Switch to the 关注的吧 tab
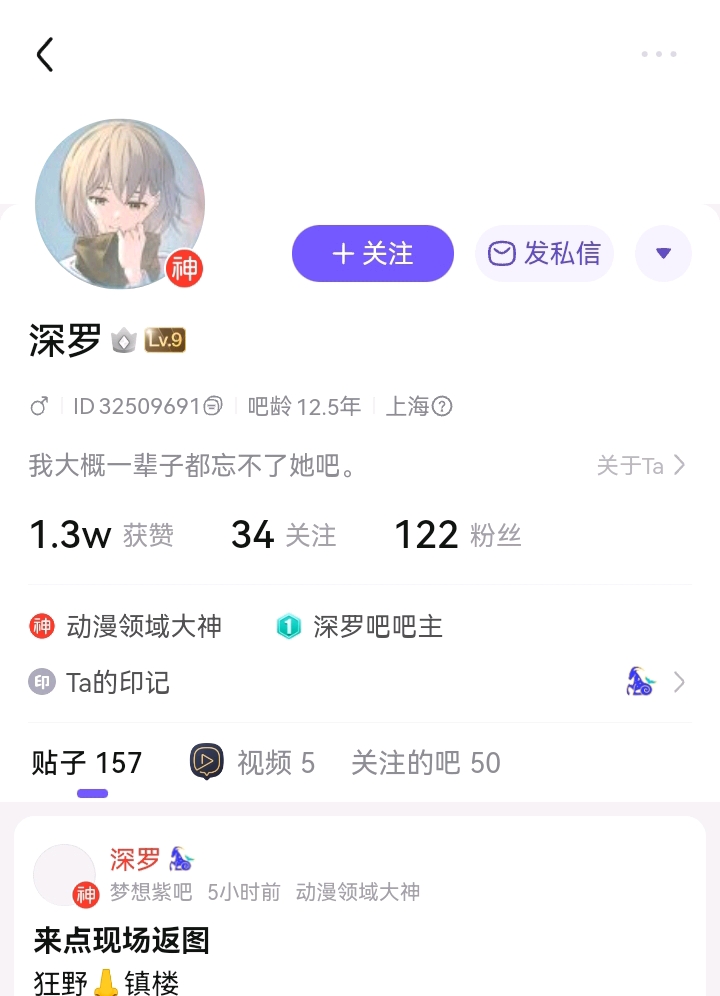The height and width of the screenshot is (996, 720). point(425,763)
